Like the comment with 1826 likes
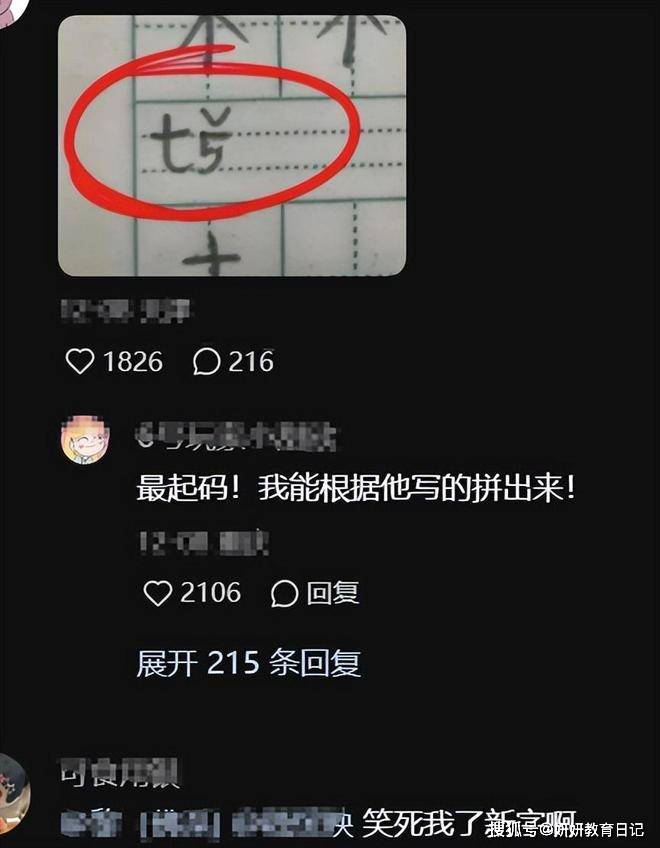 (80, 361)
